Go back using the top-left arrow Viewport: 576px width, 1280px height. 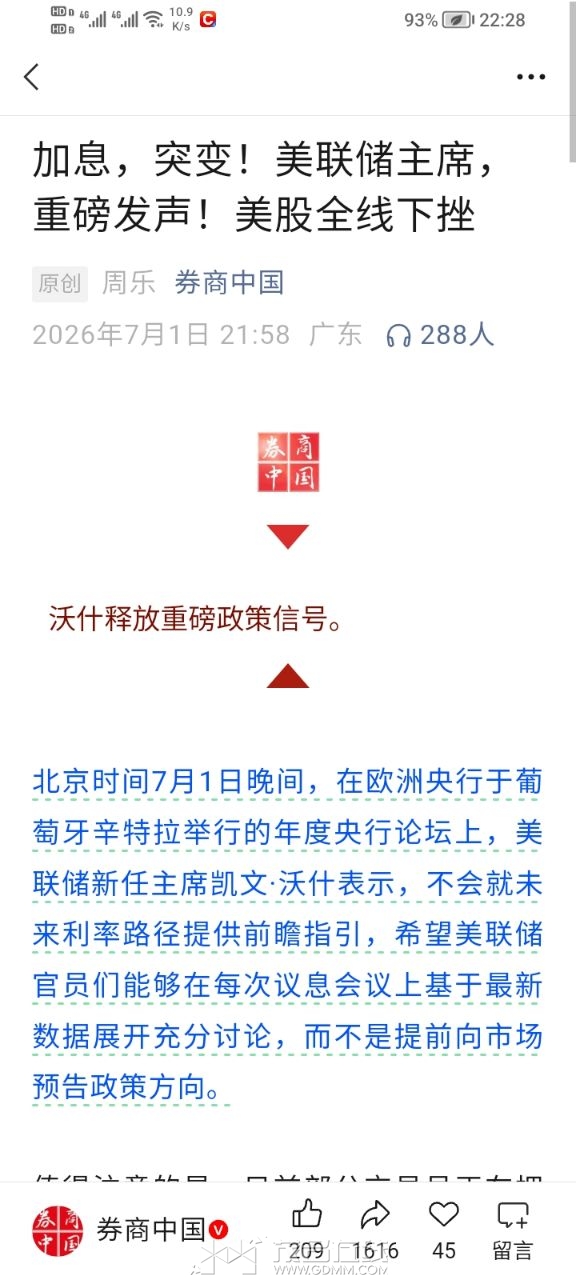[x=32, y=77]
